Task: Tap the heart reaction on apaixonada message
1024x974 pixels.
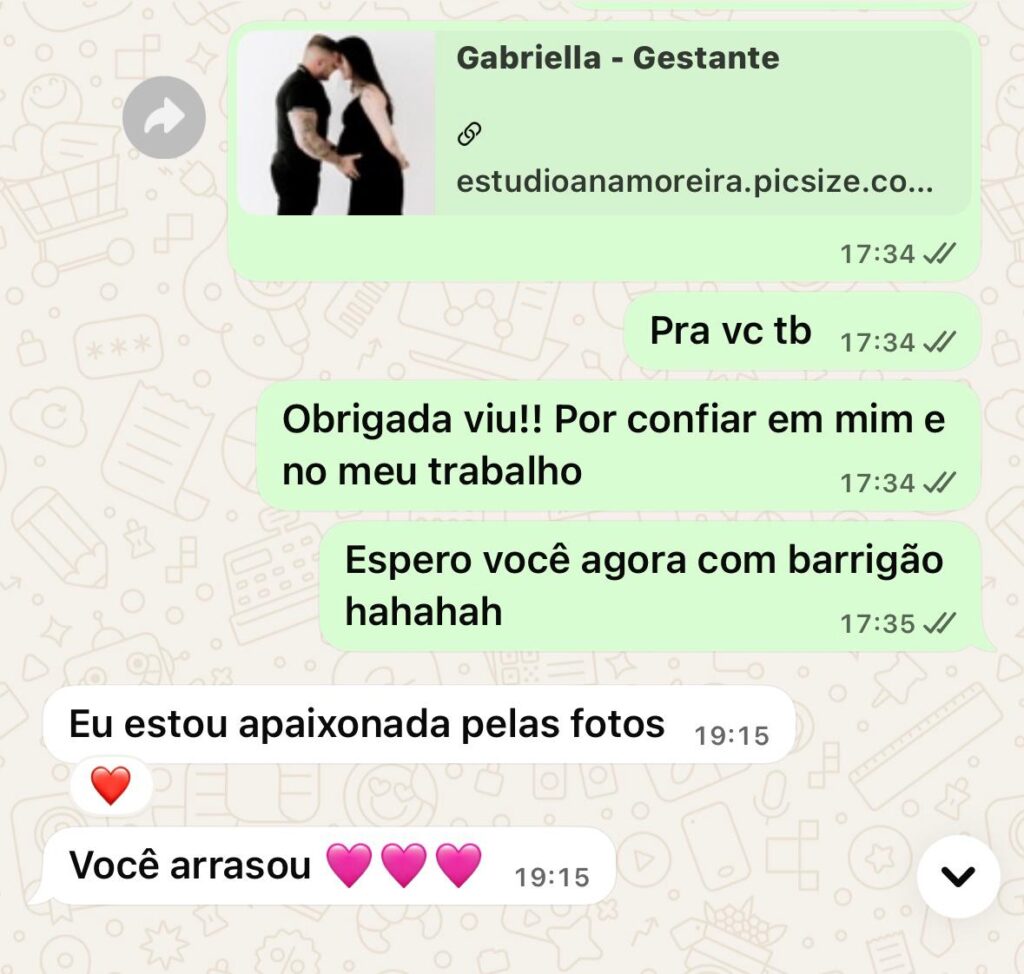Action: [x=110, y=787]
